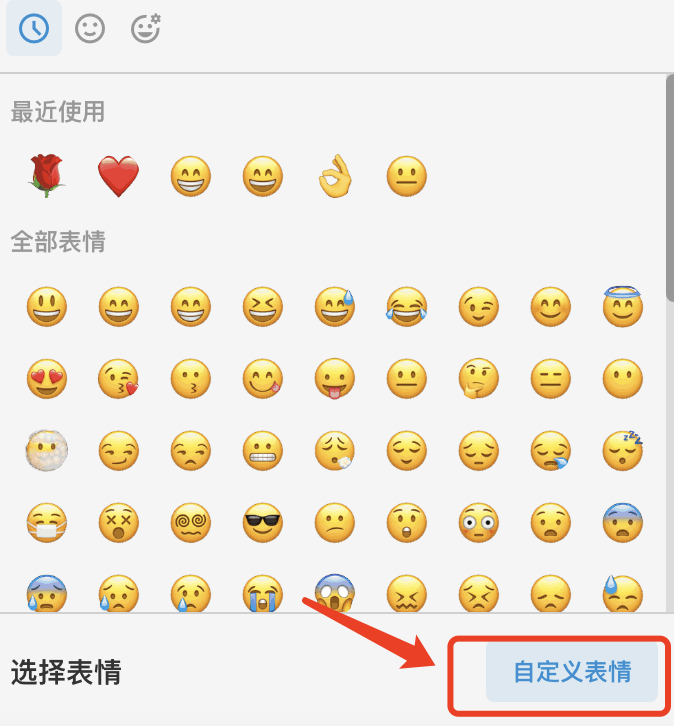Open the custom emoji settings tab
The height and width of the screenshot is (726, 674).
click(146, 28)
